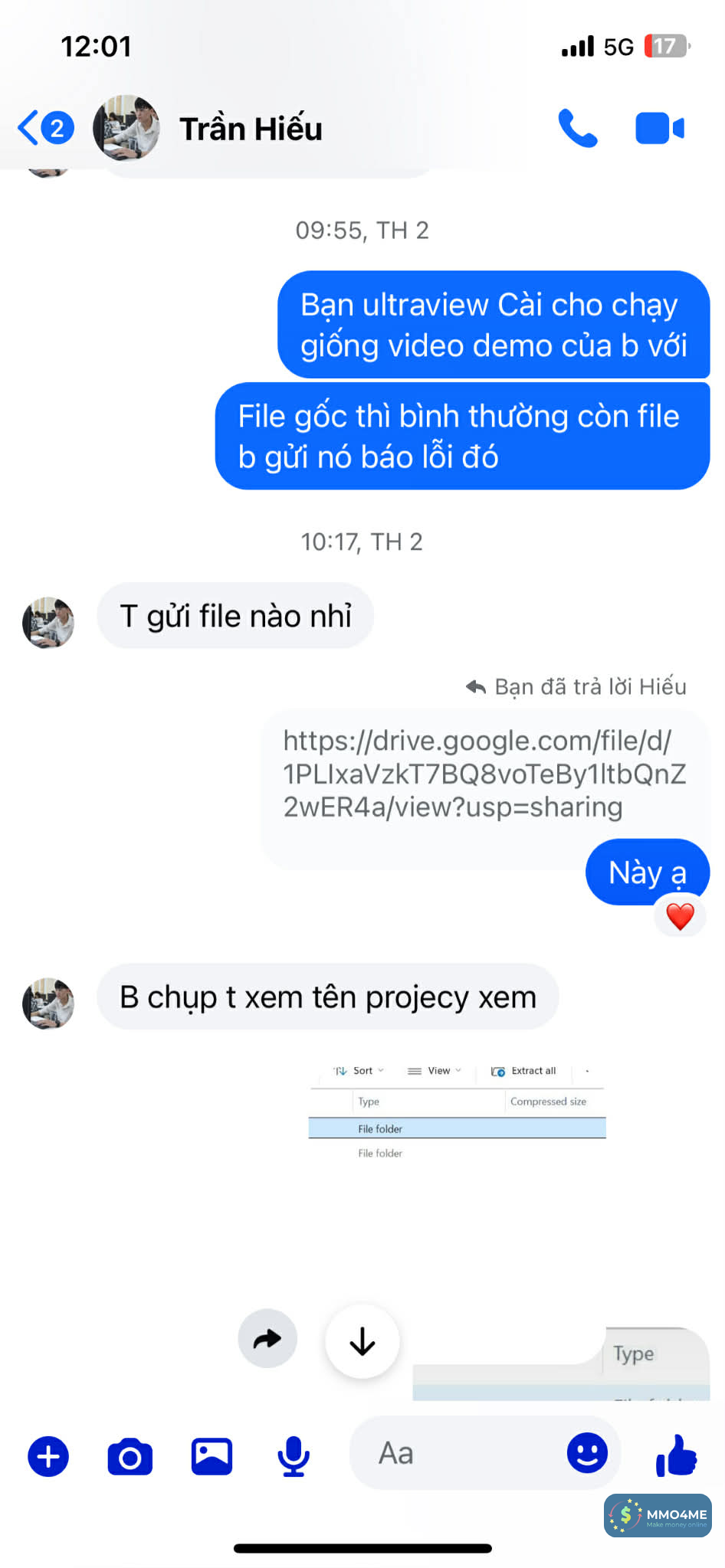Screen dimensions: 725x1568
Task: Send a thumbs-up like
Action: pyautogui.click(x=677, y=1455)
